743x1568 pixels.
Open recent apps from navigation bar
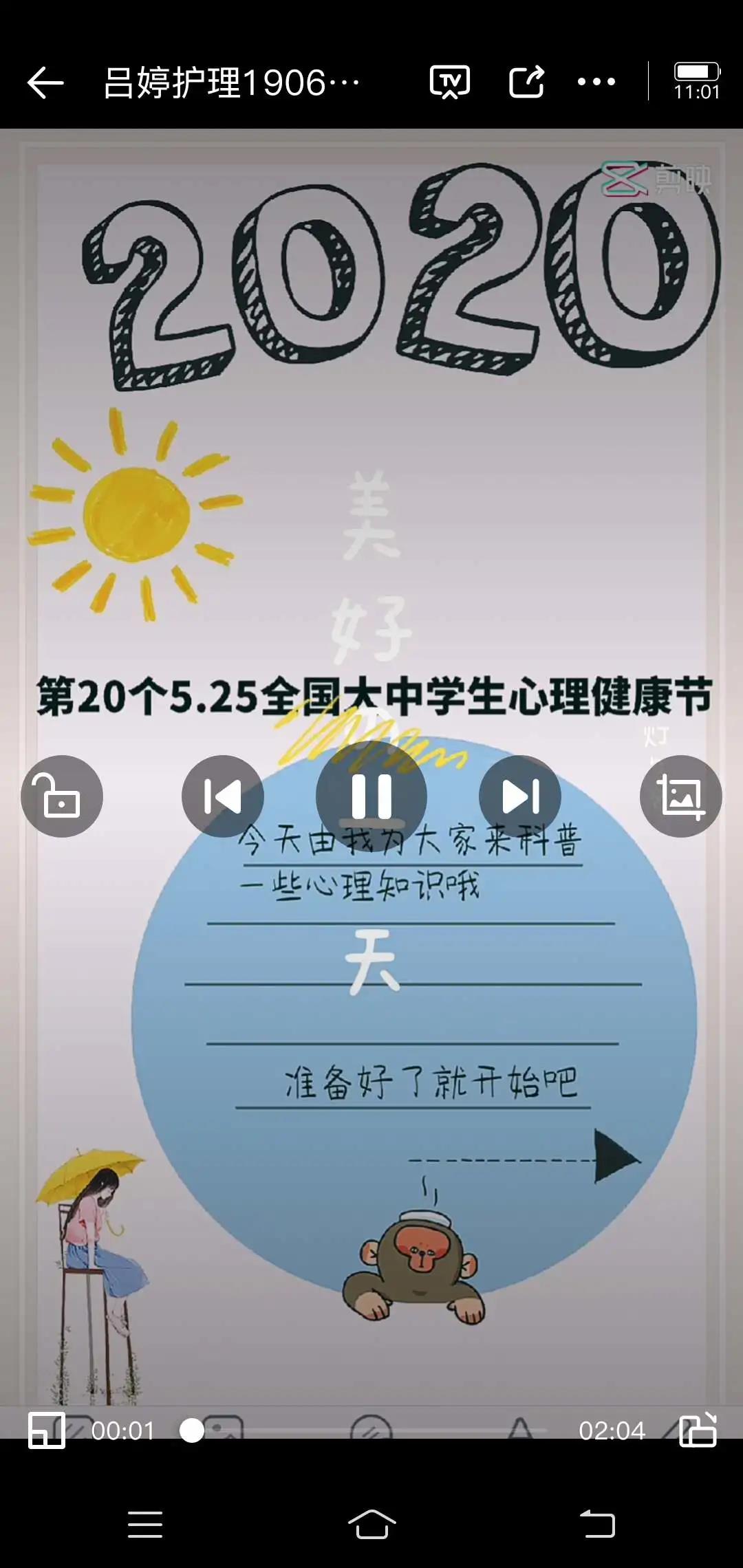click(x=145, y=1525)
